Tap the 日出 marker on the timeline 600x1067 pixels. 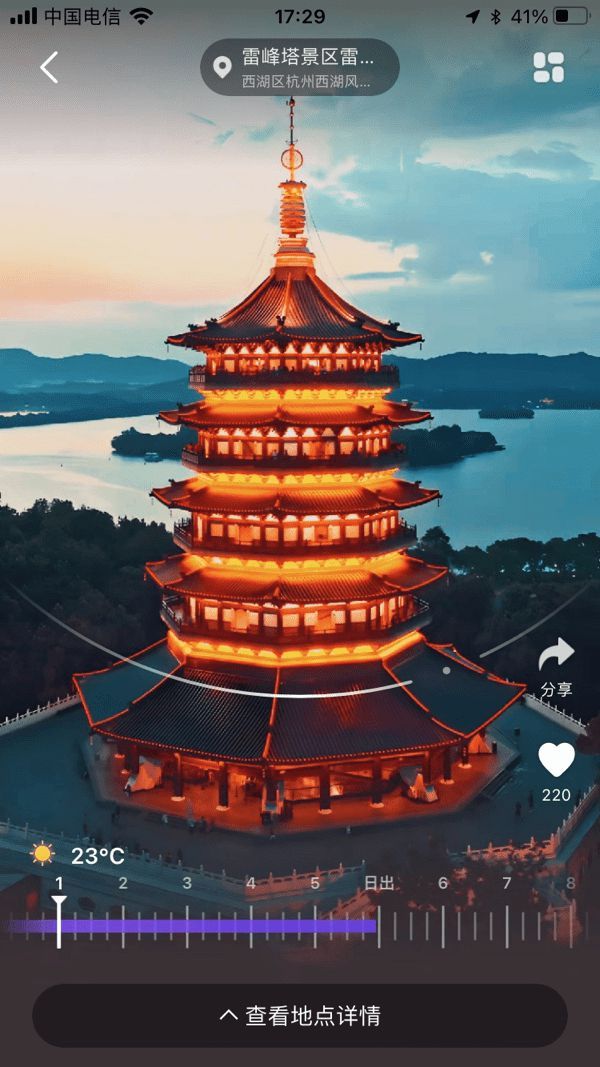coord(379,883)
